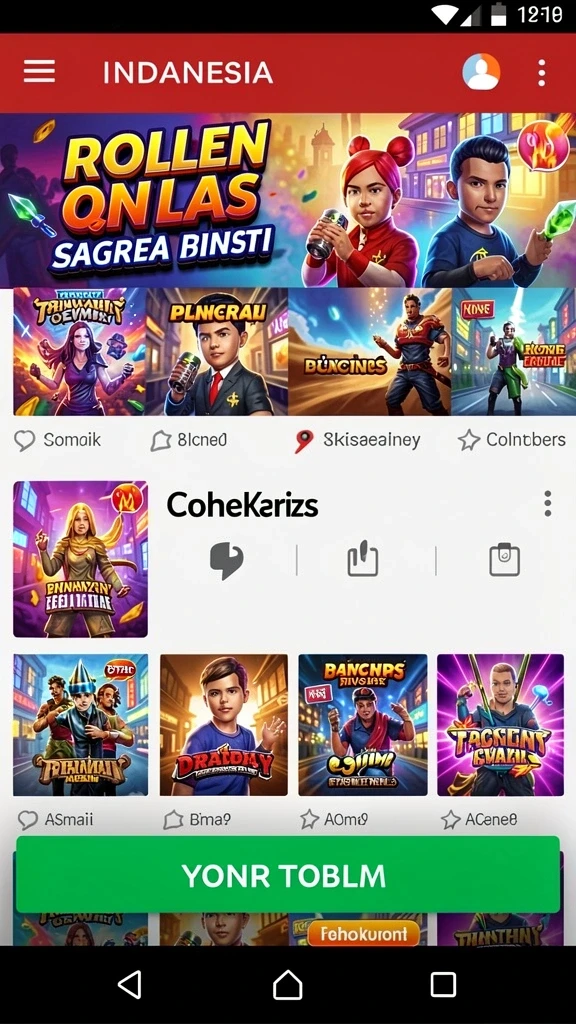
Task: Open the BANCNPS game tile
Action: pos(363,725)
